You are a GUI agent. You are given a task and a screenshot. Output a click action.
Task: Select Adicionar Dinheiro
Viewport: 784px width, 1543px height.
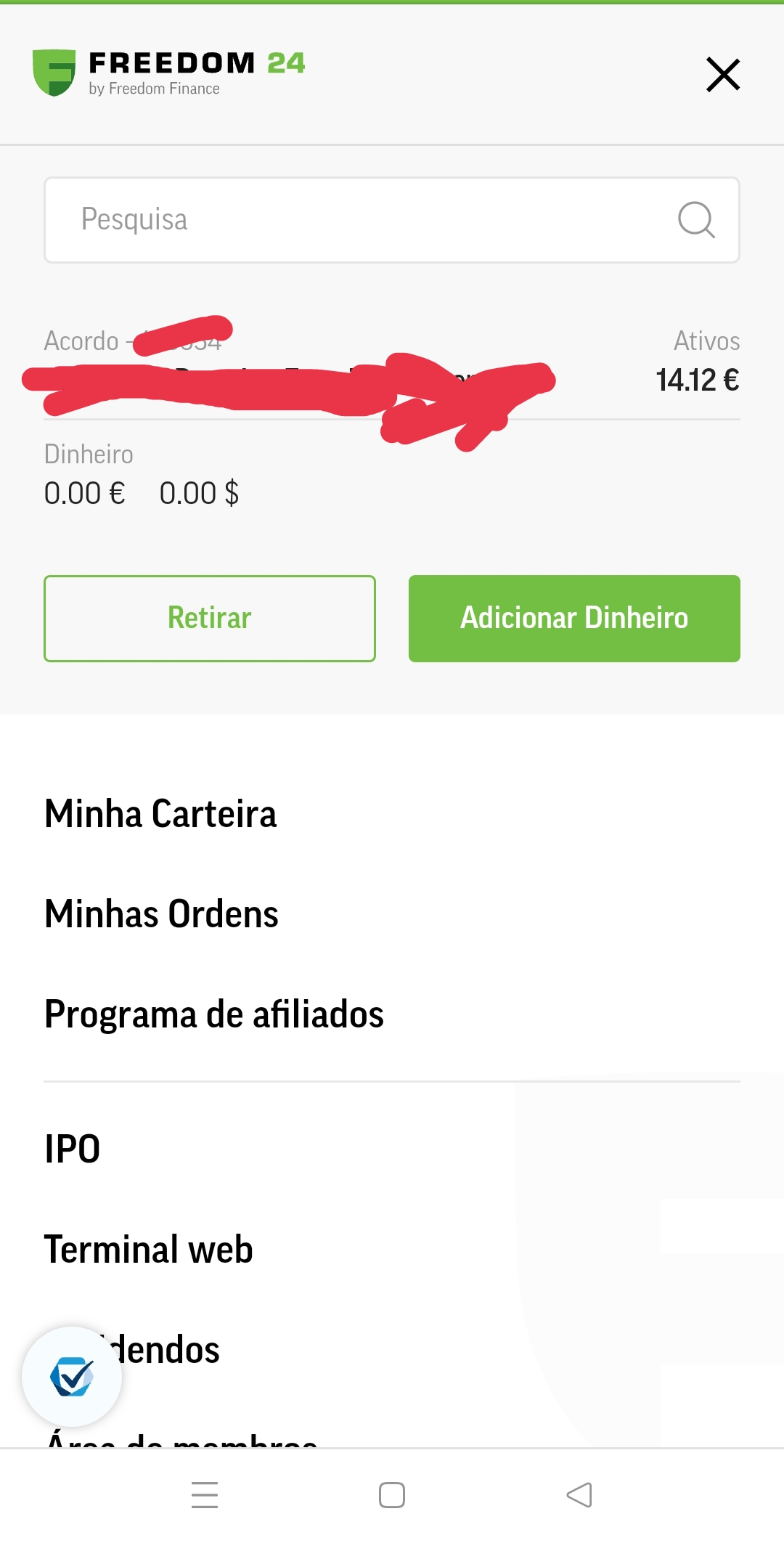tap(574, 619)
